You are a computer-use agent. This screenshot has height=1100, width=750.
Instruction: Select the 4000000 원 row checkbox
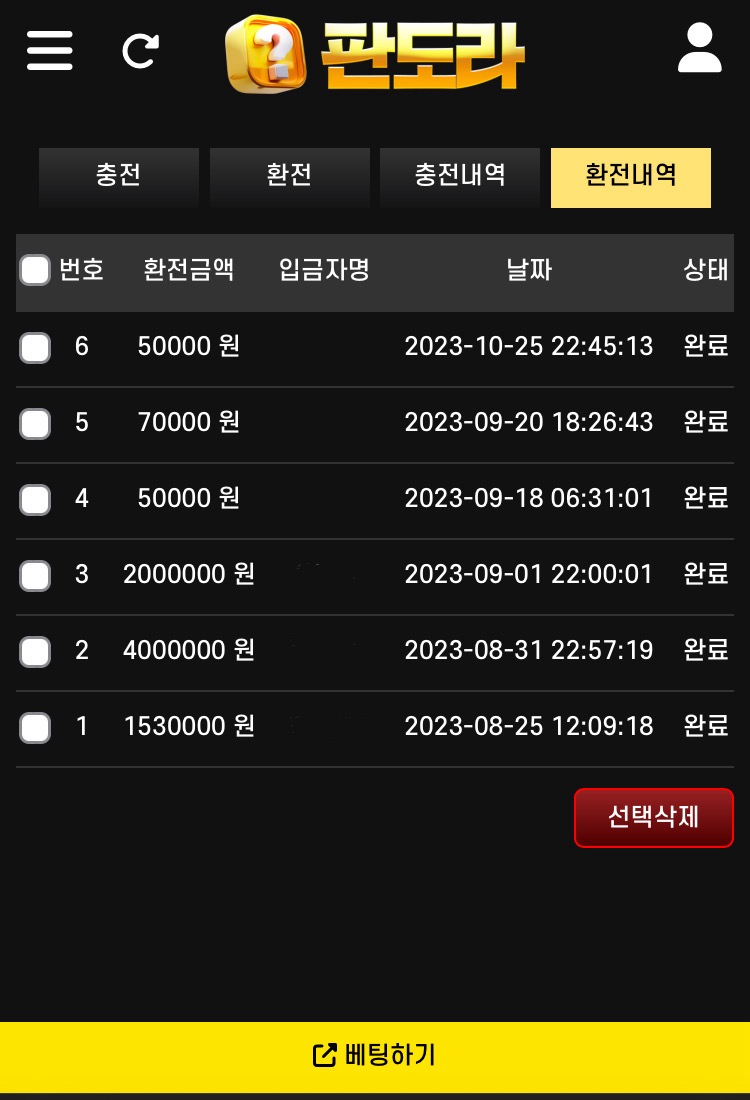(35, 652)
